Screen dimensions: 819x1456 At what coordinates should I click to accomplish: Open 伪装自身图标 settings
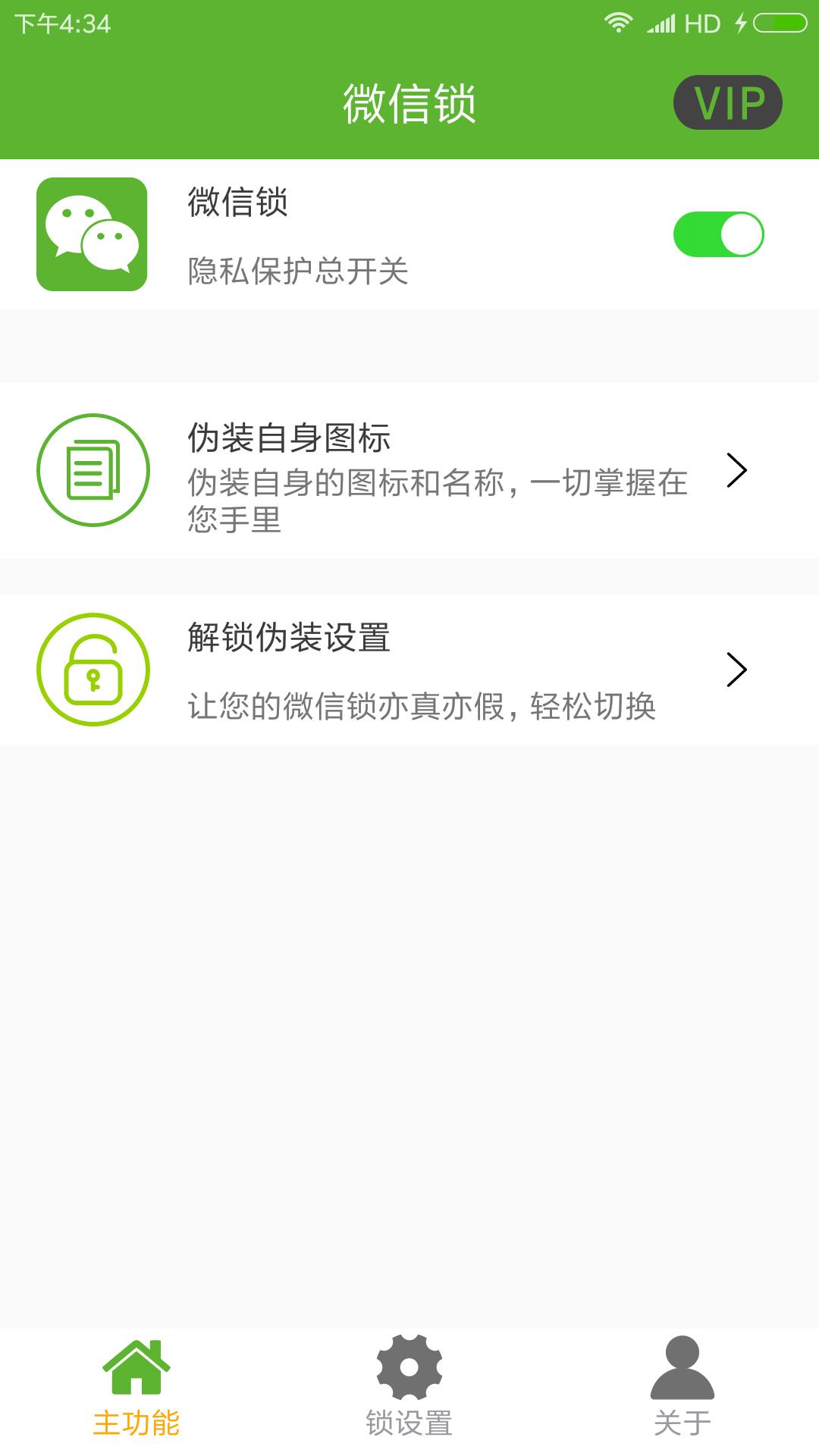(x=409, y=470)
